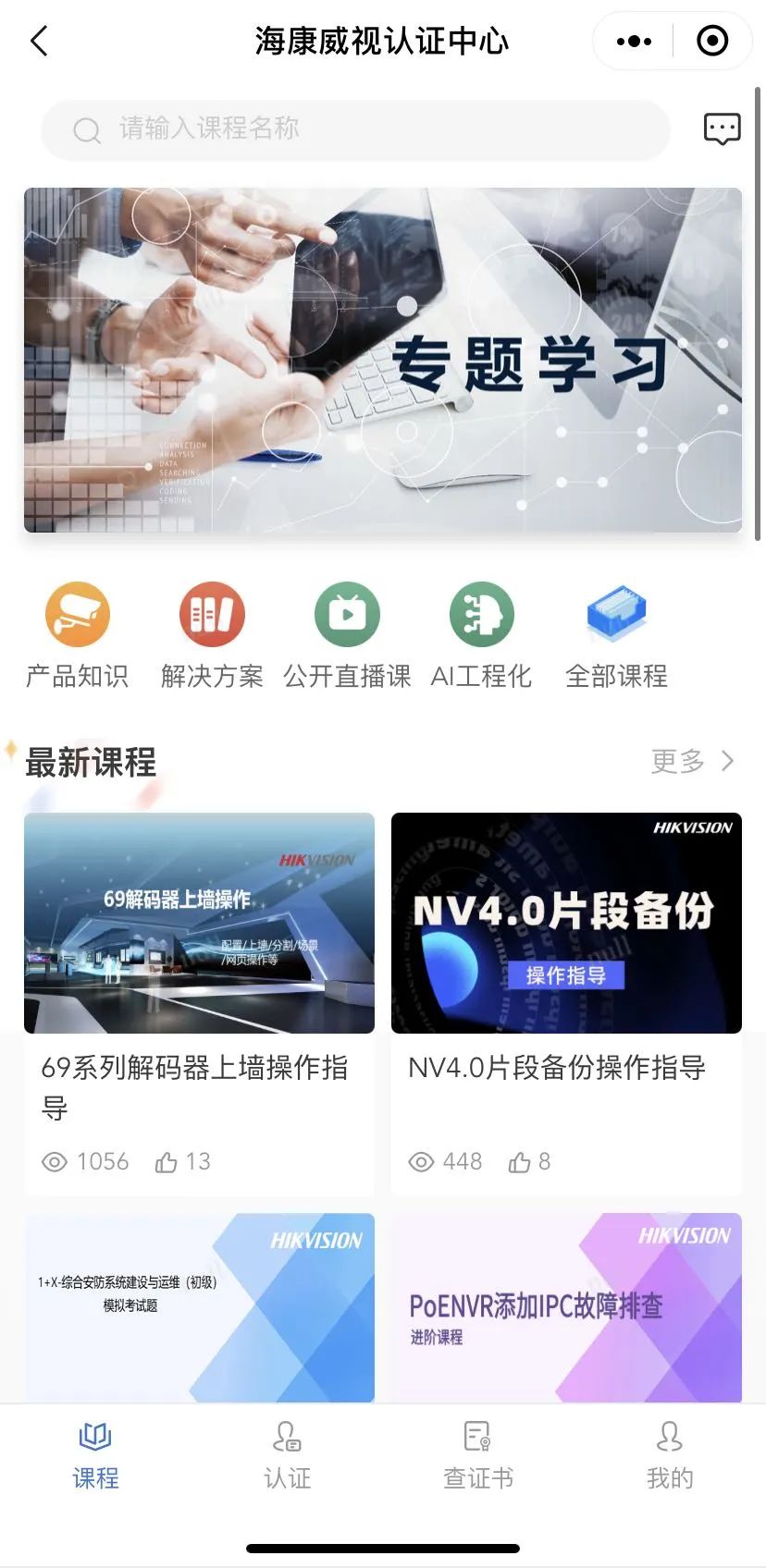Switch to the 查证书 tab
Viewport: 766px width, 1568px height.
pyautogui.click(x=478, y=1455)
